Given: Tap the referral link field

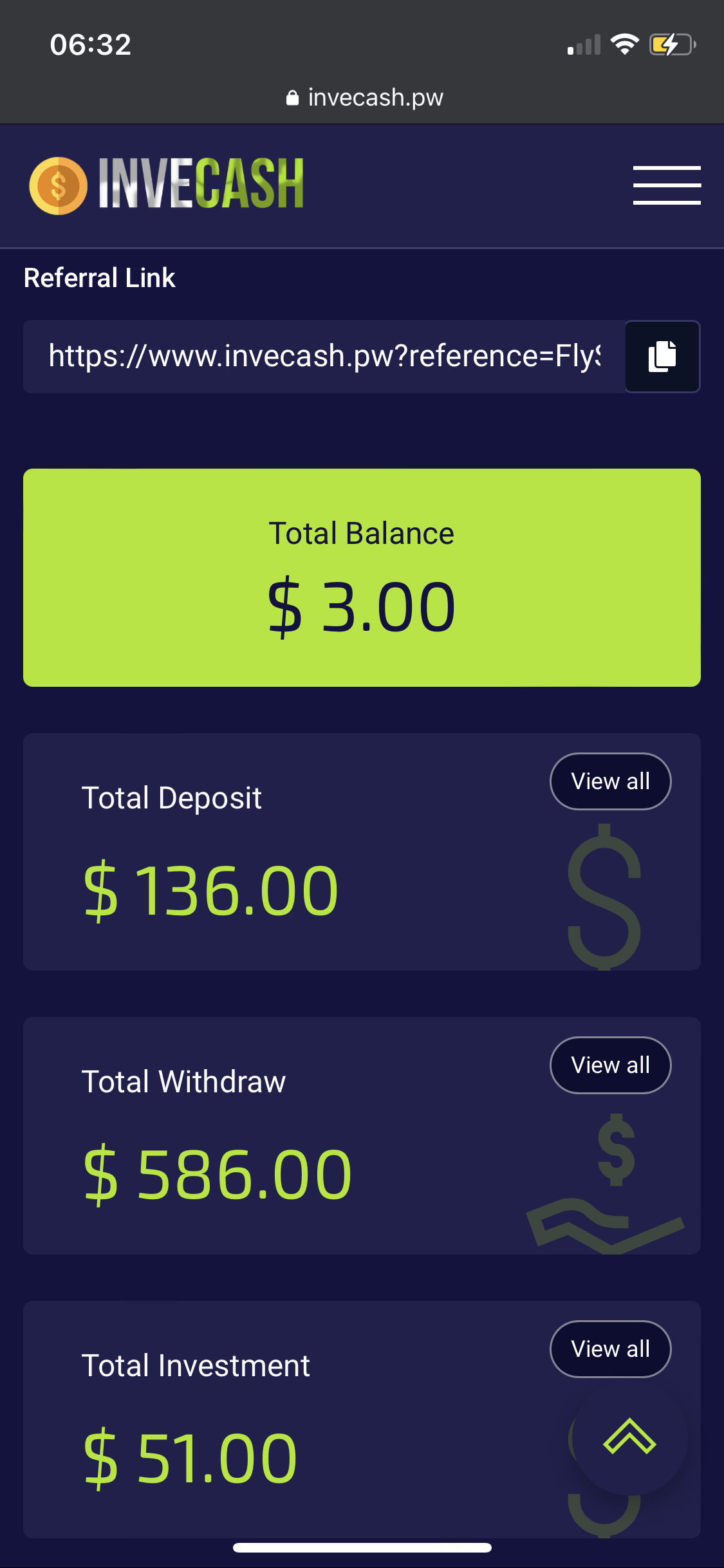Looking at the screenshot, I should 324,356.
